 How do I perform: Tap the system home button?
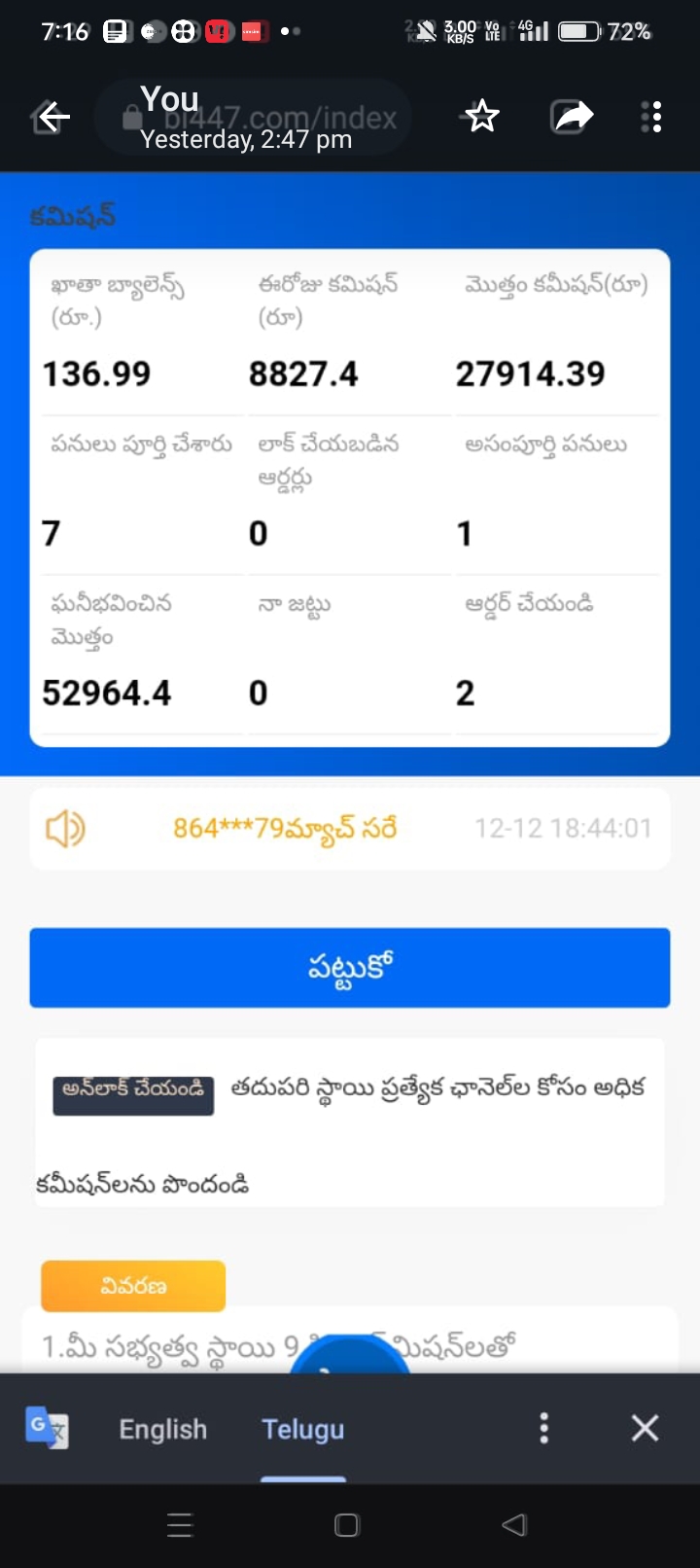click(x=347, y=1524)
